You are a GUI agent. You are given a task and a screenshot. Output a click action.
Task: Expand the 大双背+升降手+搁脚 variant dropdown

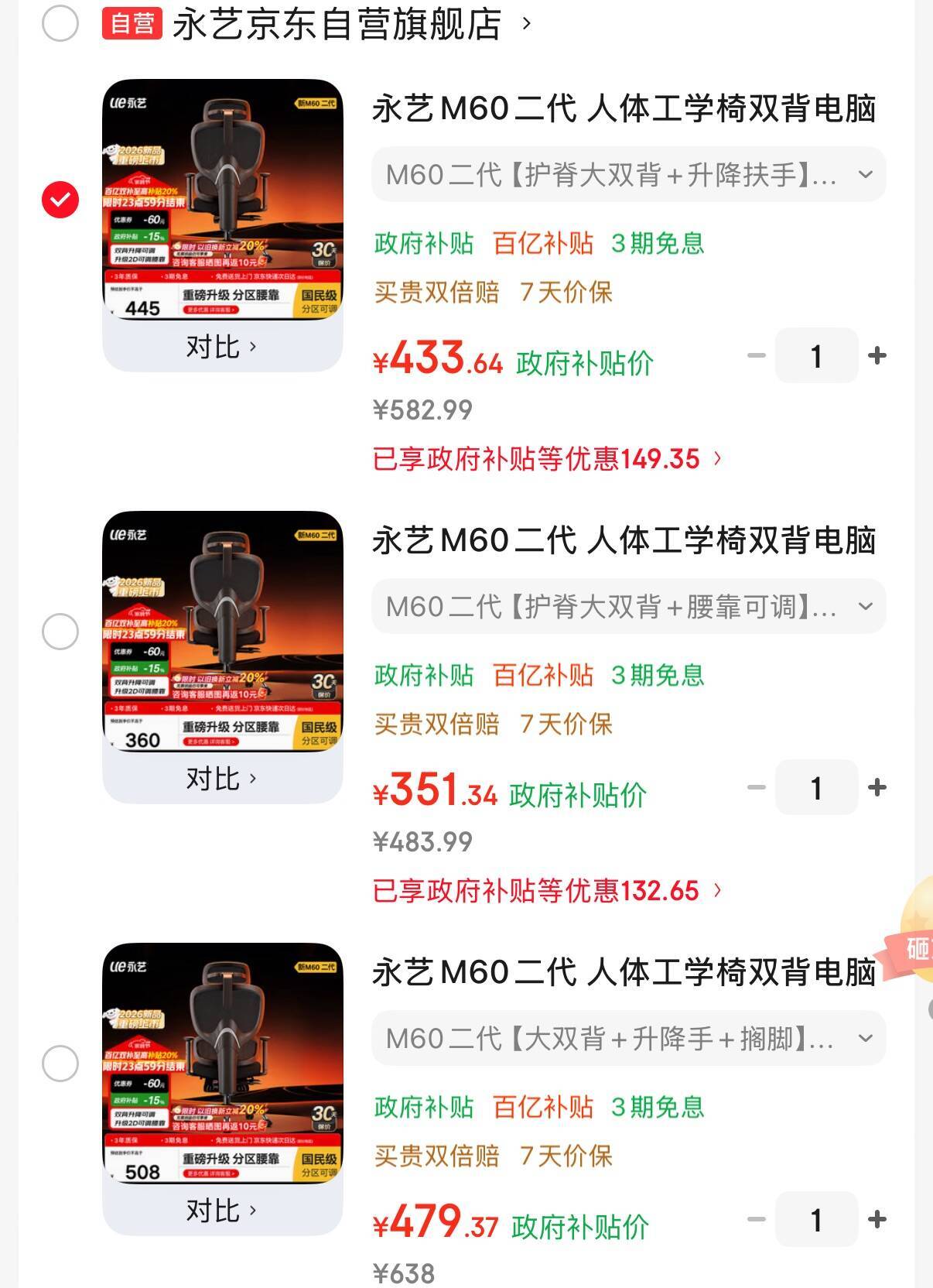click(628, 1039)
